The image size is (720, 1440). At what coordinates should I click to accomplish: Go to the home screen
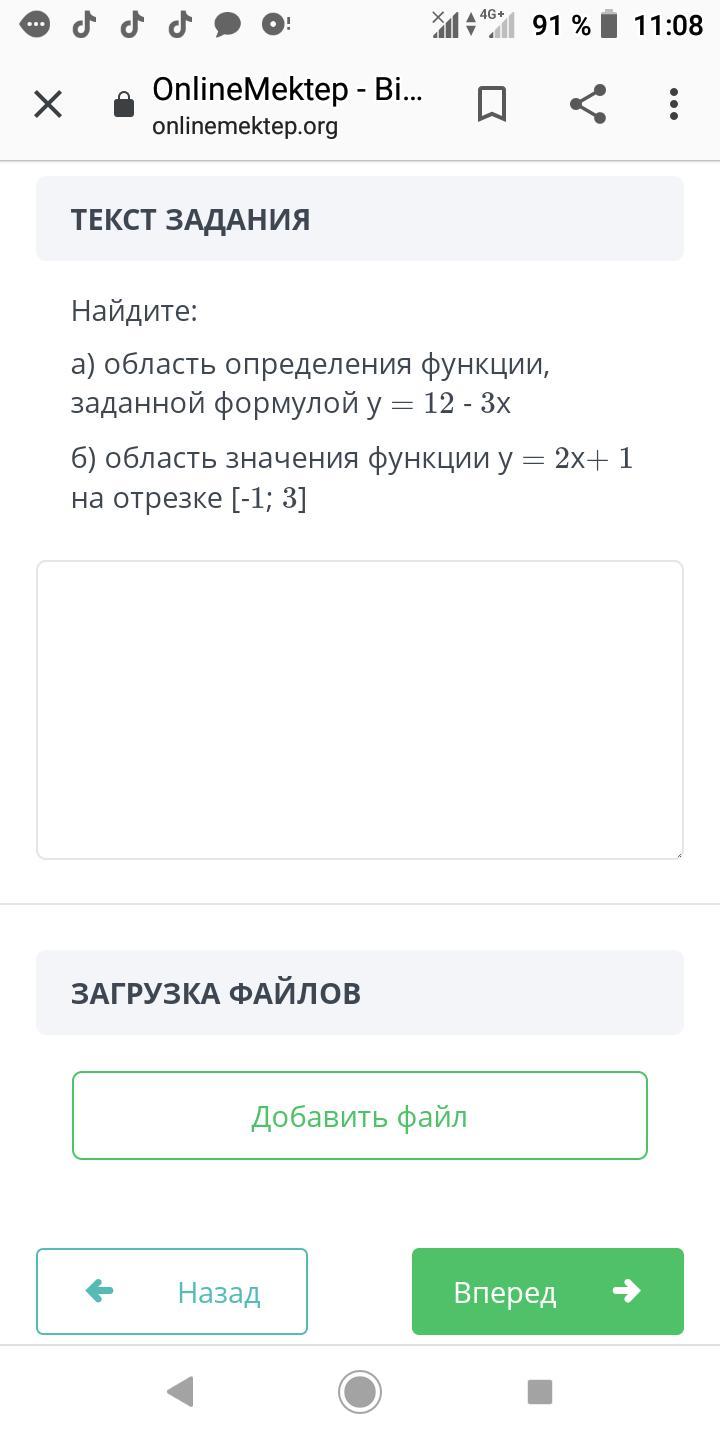click(360, 1392)
